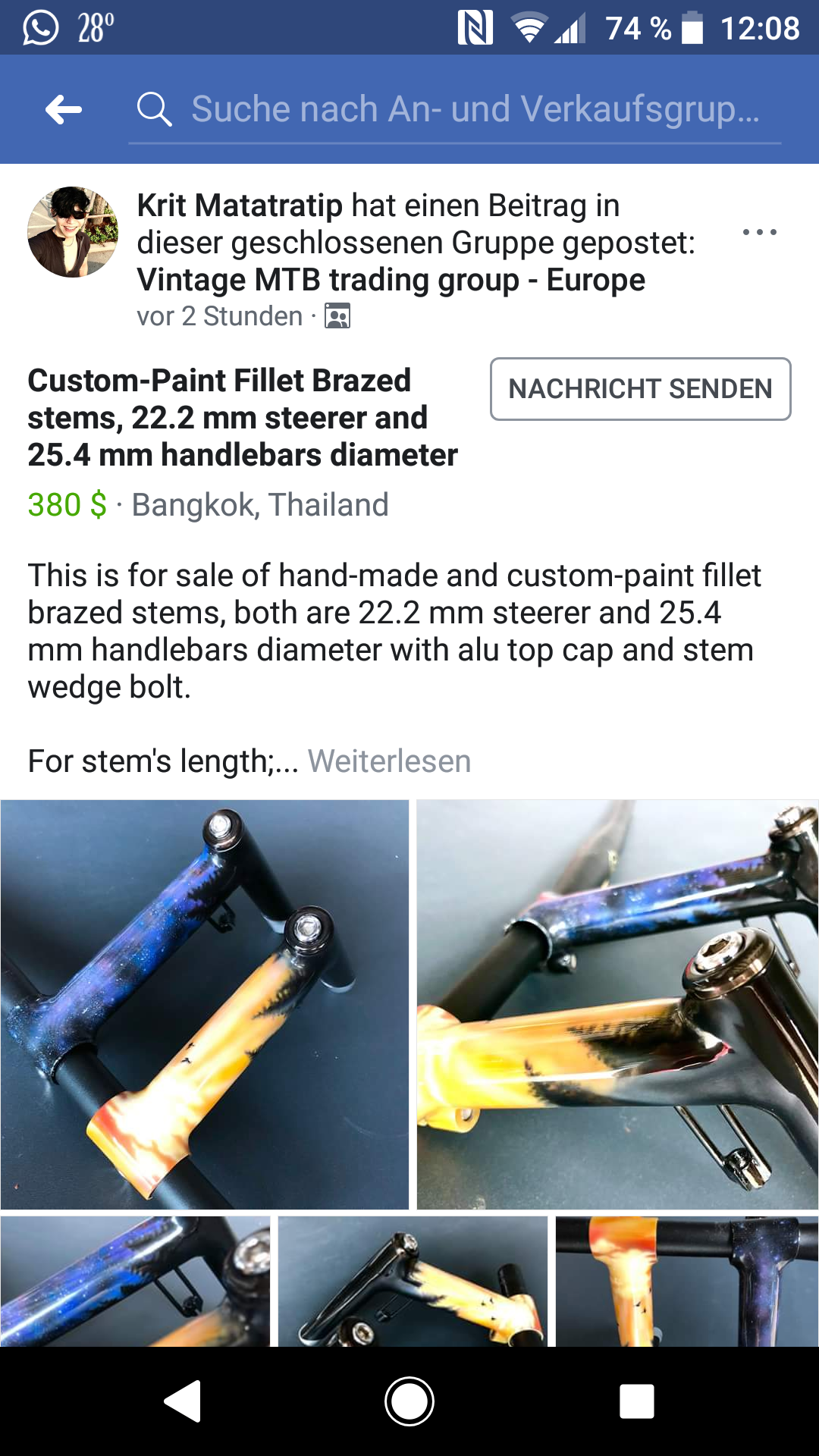Open the bottom-left blue stem photo

pyautogui.click(x=135, y=1282)
